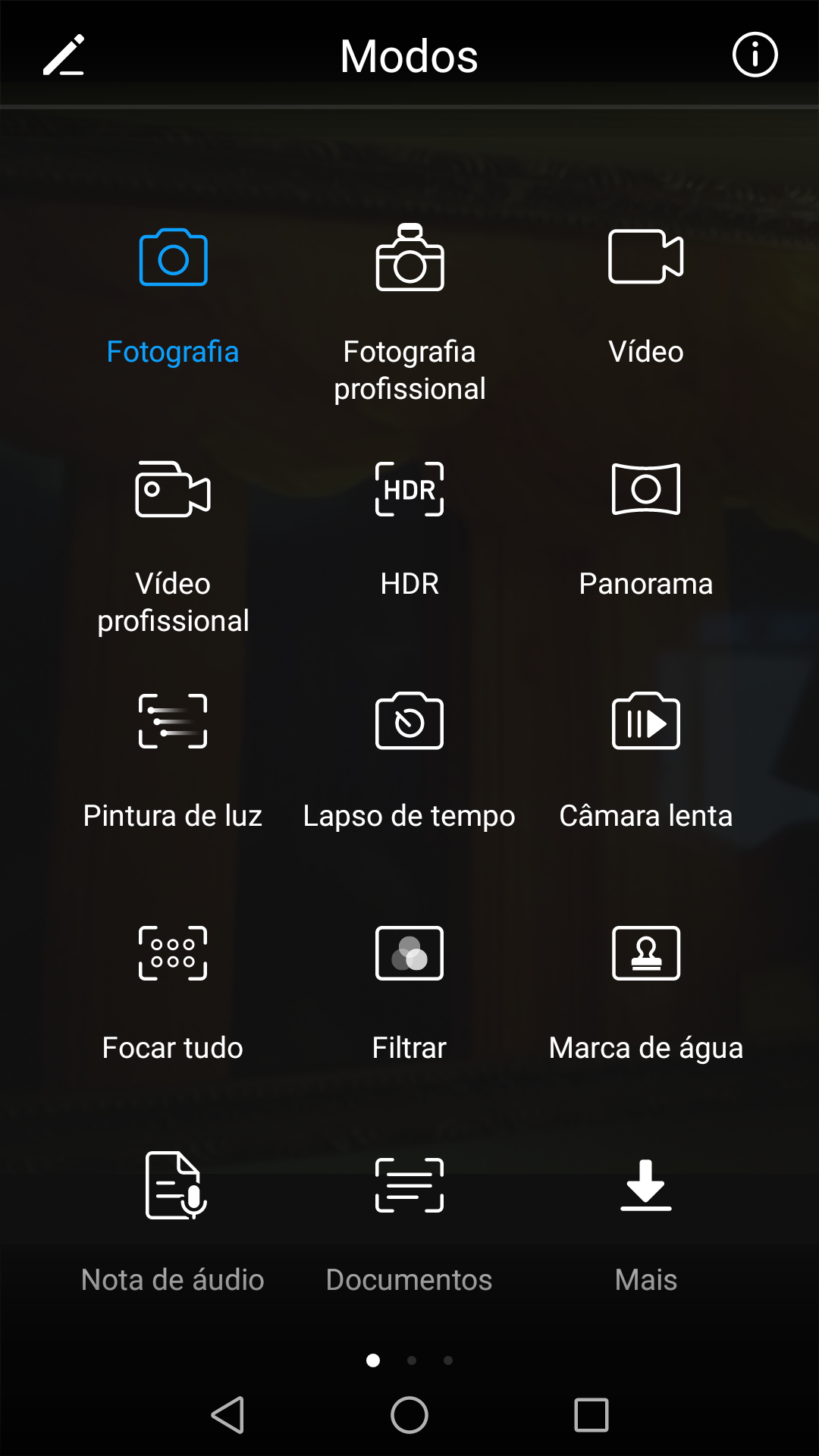Select the Focar tudo mode
The image size is (819, 1456).
coord(173,954)
